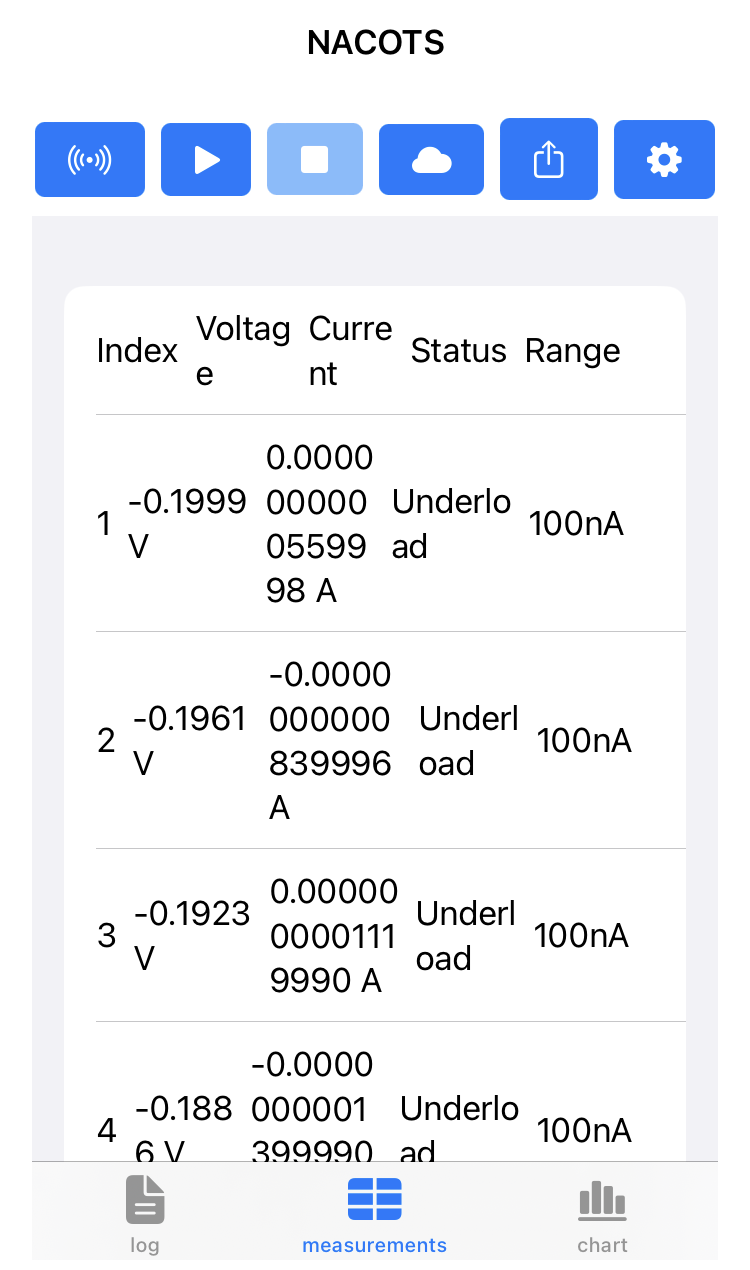The width and height of the screenshot is (750, 1270).
Task: Click the Voltage column header
Action: (243, 350)
